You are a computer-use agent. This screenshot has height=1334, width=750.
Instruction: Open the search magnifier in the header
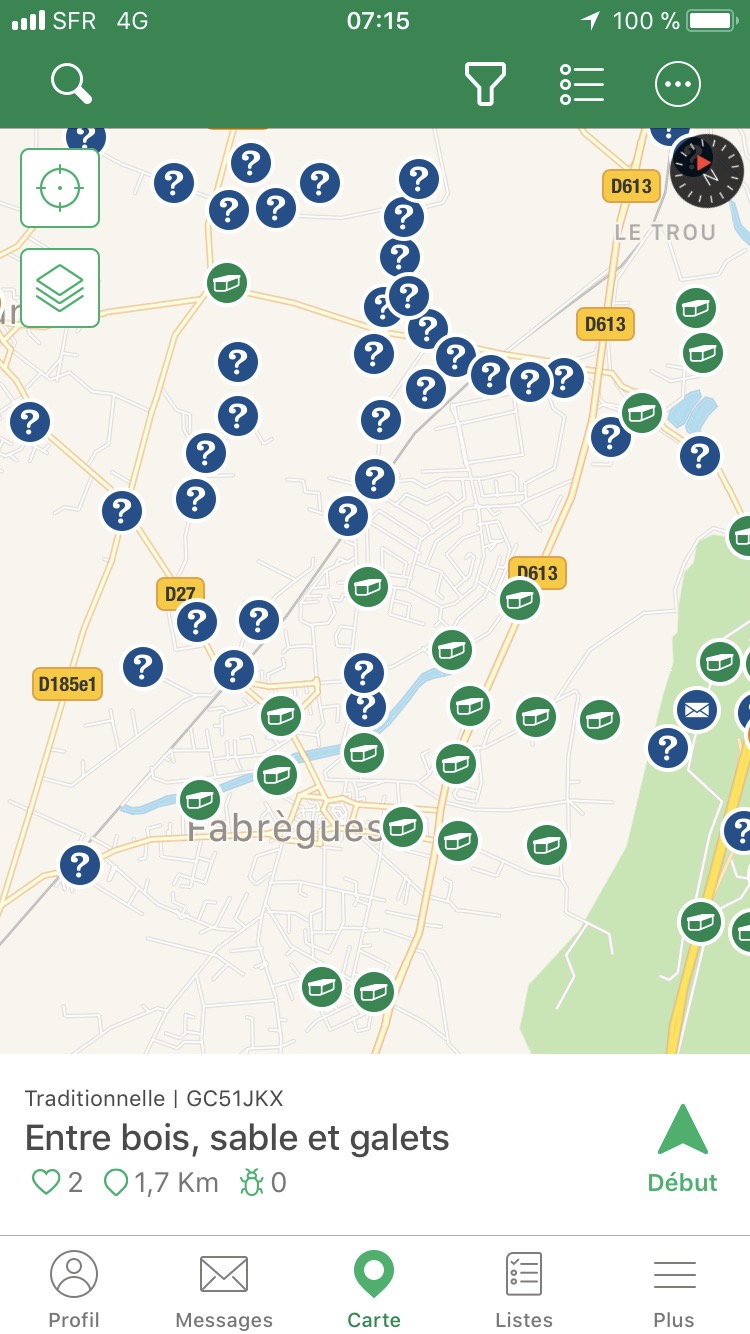click(x=71, y=84)
